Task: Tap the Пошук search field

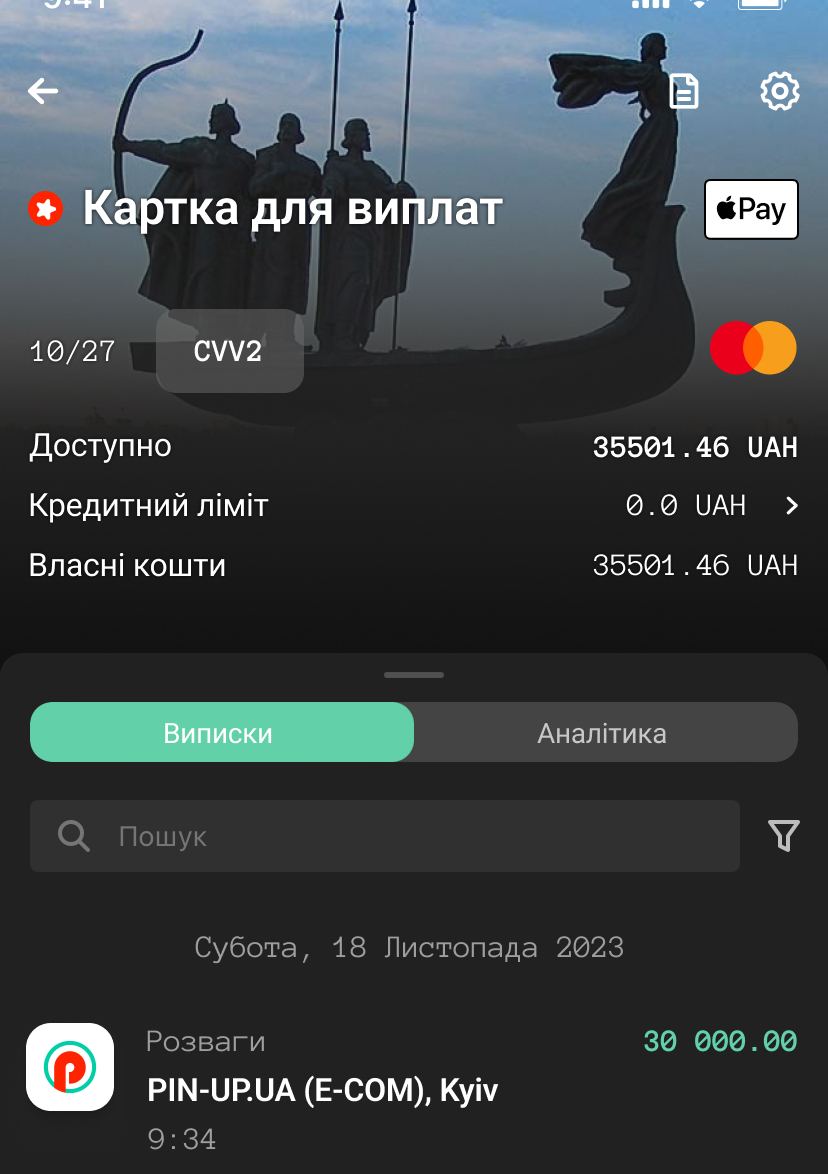Action: click(x=385, y=836)
